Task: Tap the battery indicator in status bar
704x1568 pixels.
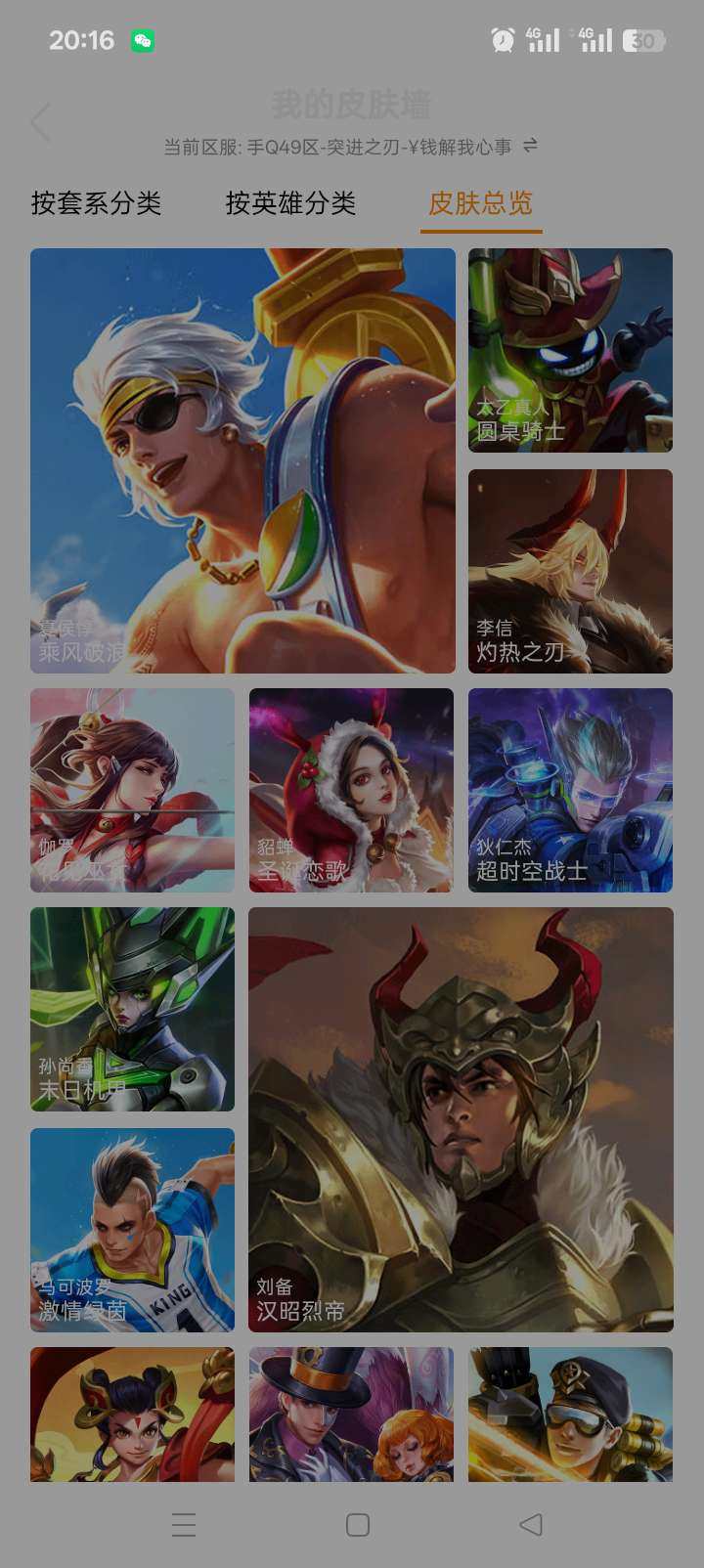Action: tap(643, 39)
